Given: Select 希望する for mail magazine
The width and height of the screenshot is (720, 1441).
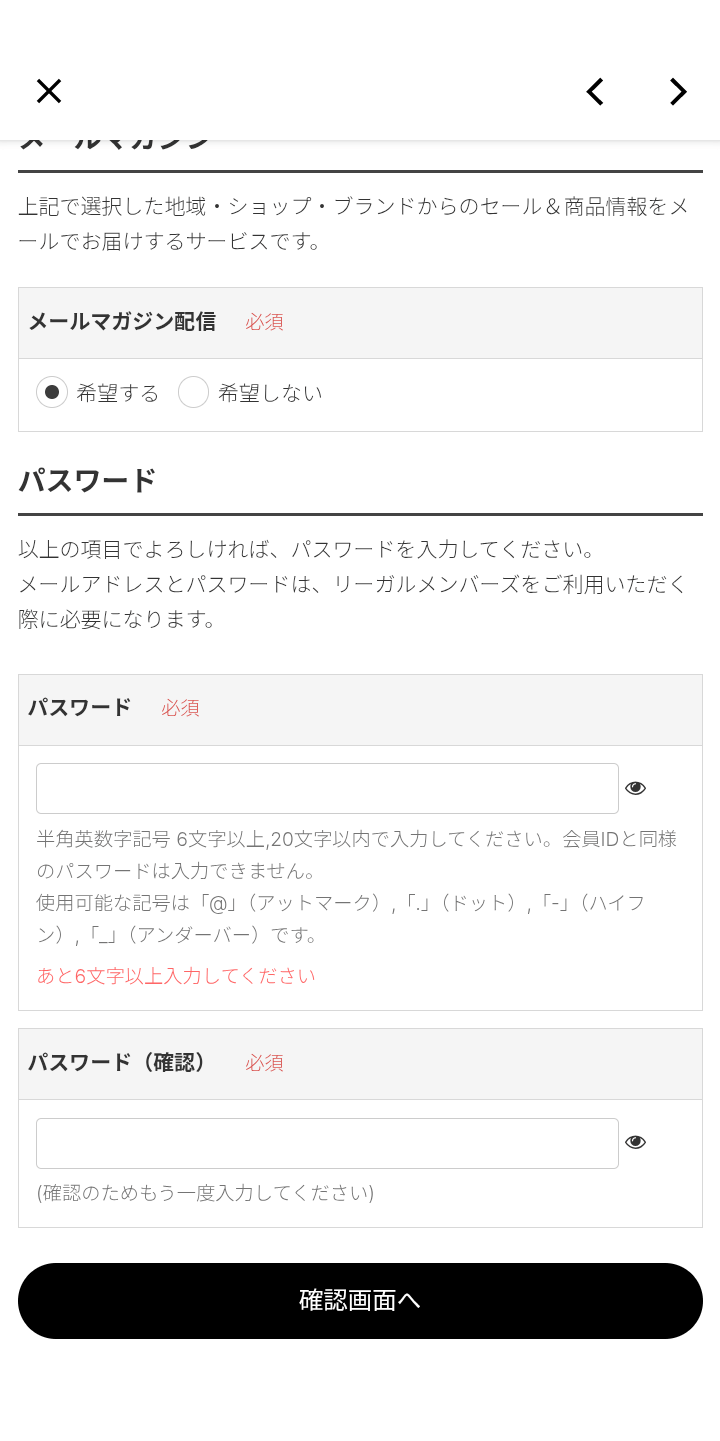Looking at the screenshot, I should 52,392.
